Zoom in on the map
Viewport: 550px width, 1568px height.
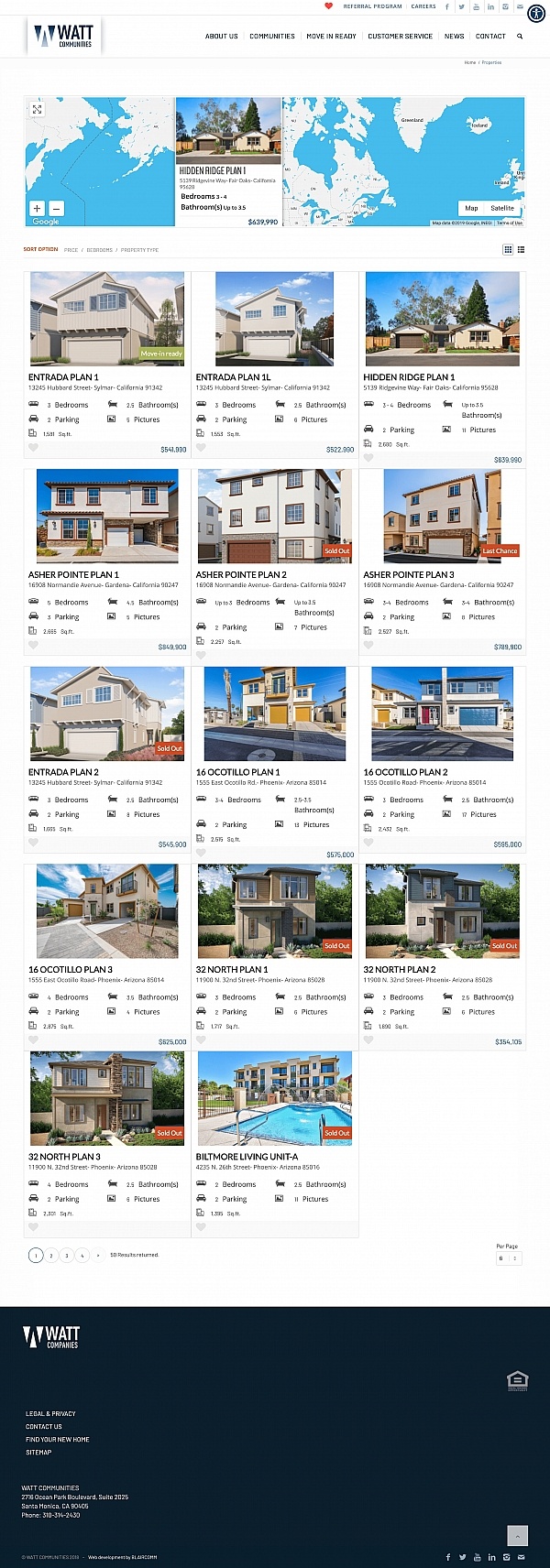click(38, 209)
